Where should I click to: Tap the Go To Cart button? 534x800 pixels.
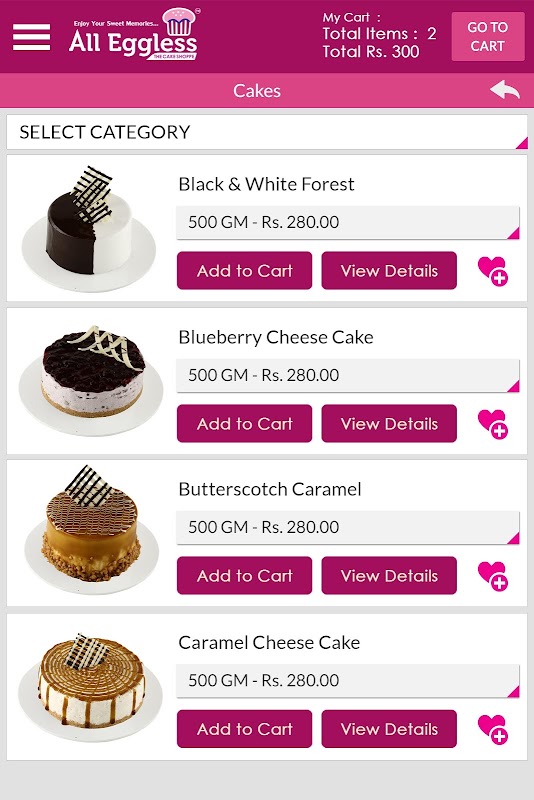click(488, 37)
